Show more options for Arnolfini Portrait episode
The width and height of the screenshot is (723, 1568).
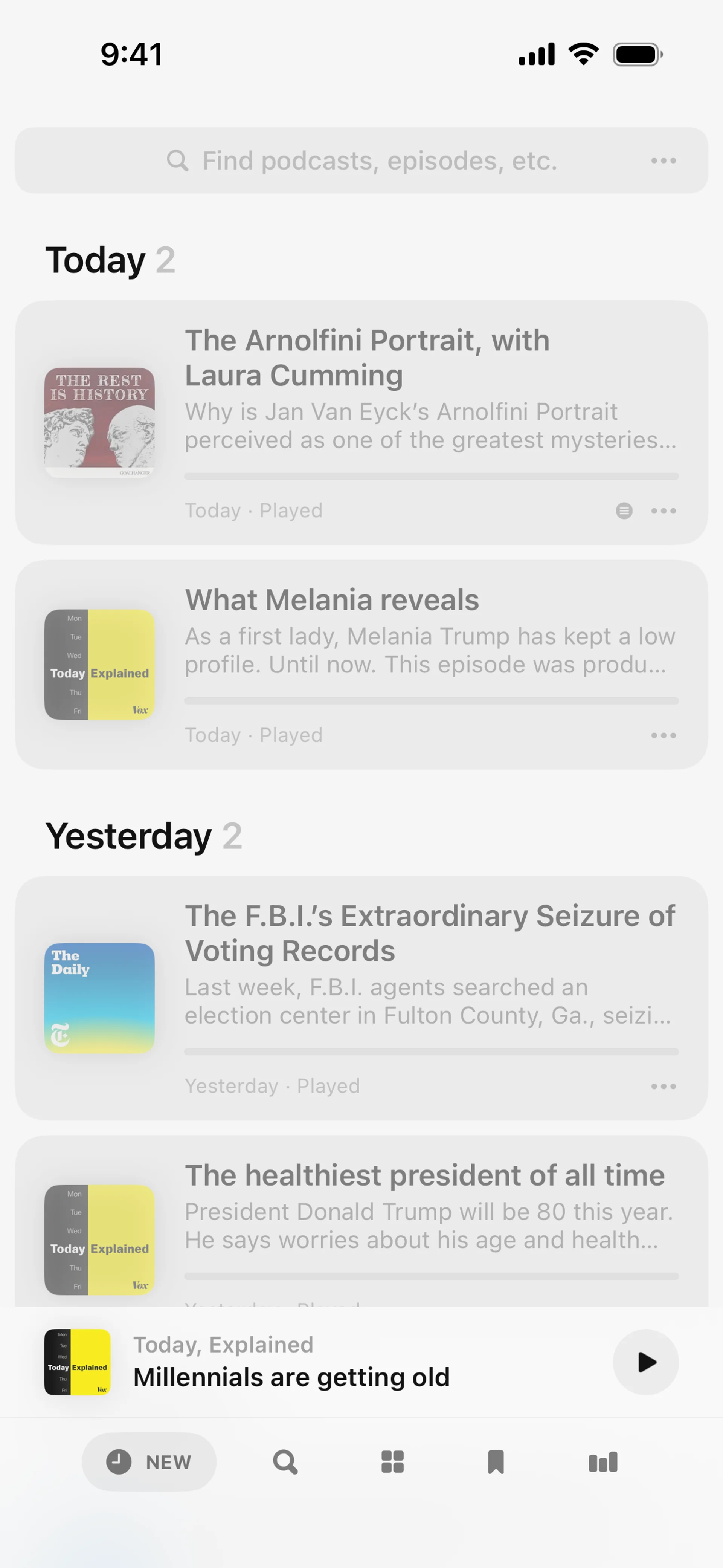click(663, 511)
